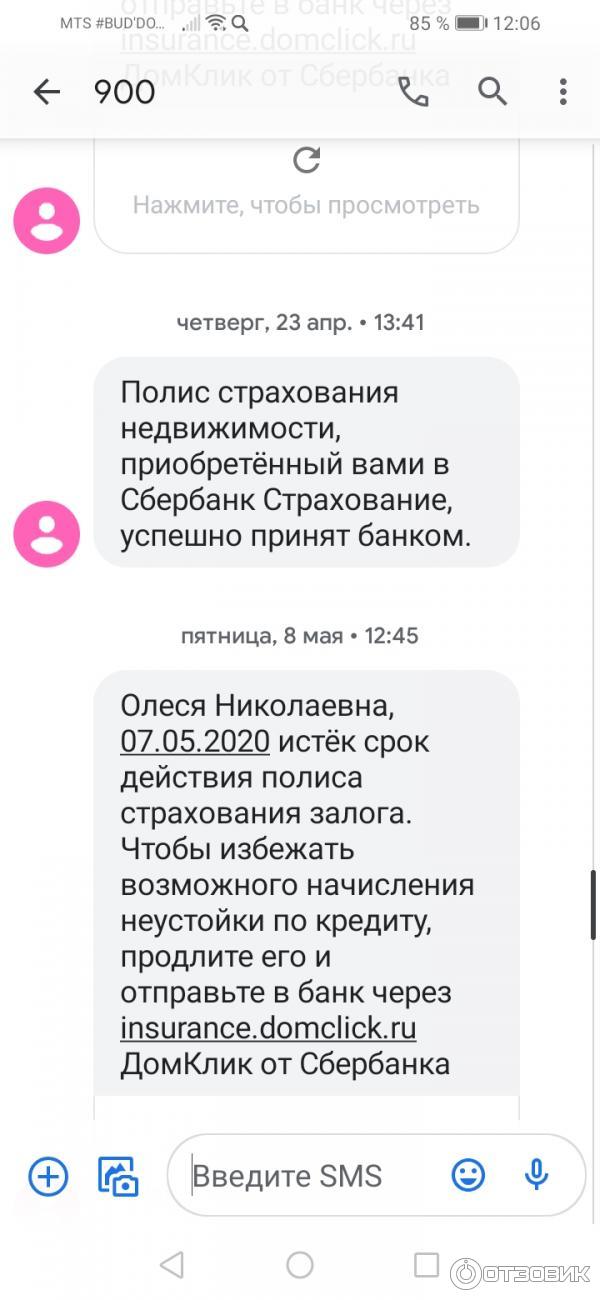Open the overflow menu
This screenshot has height=1300, width=600.
pos(563,92)
